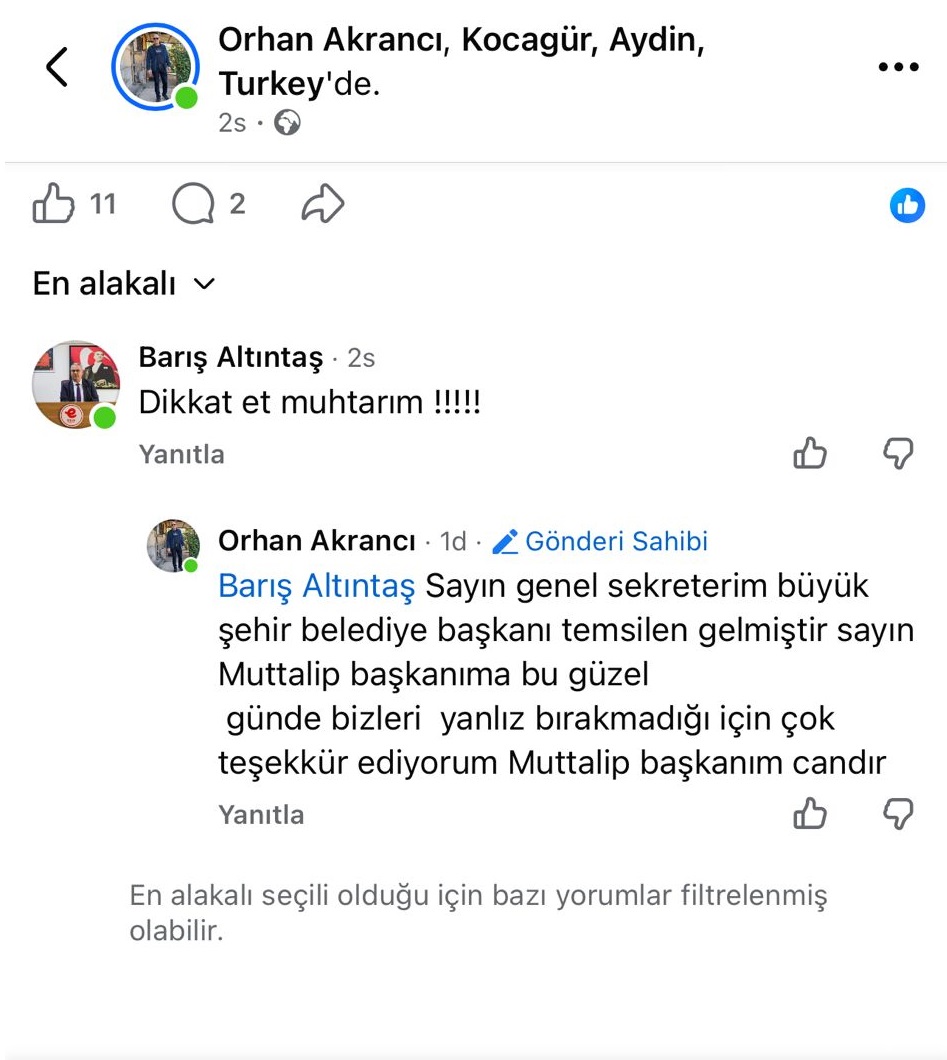Dislike Orhan Akrancı's reply comment
This screenshot has height=1060, width=947.
(x=898, y=814)
